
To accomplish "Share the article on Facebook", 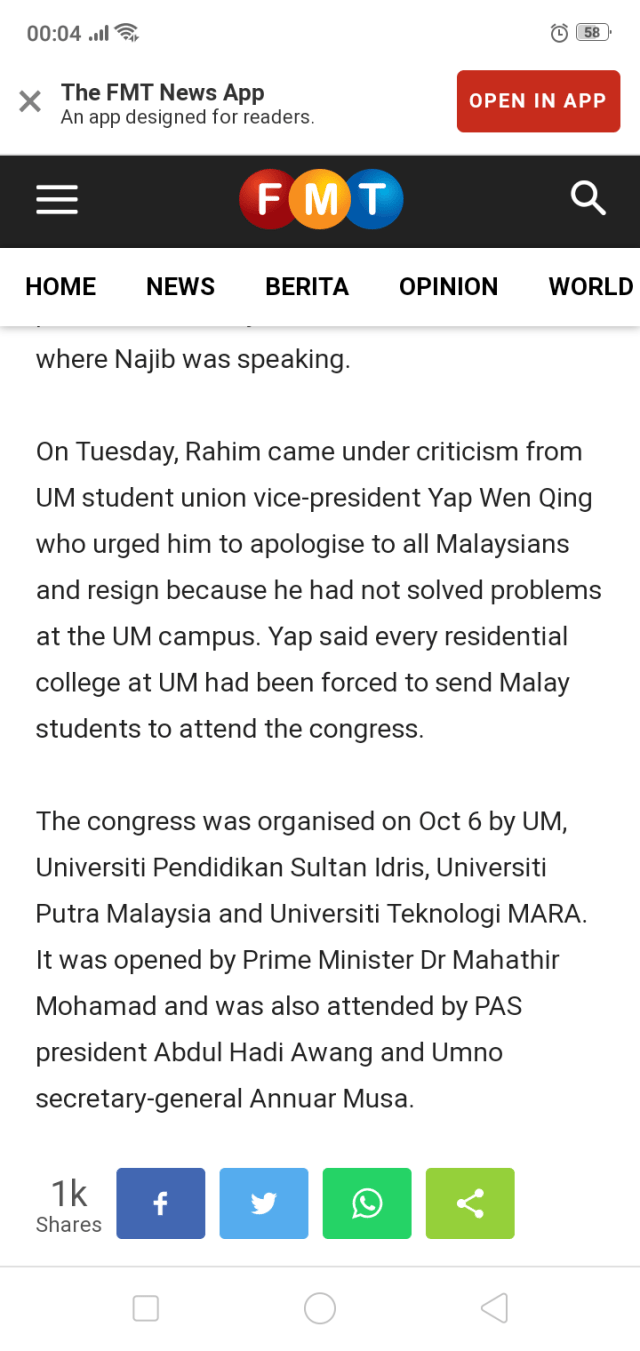I will tap(161, 1203).
